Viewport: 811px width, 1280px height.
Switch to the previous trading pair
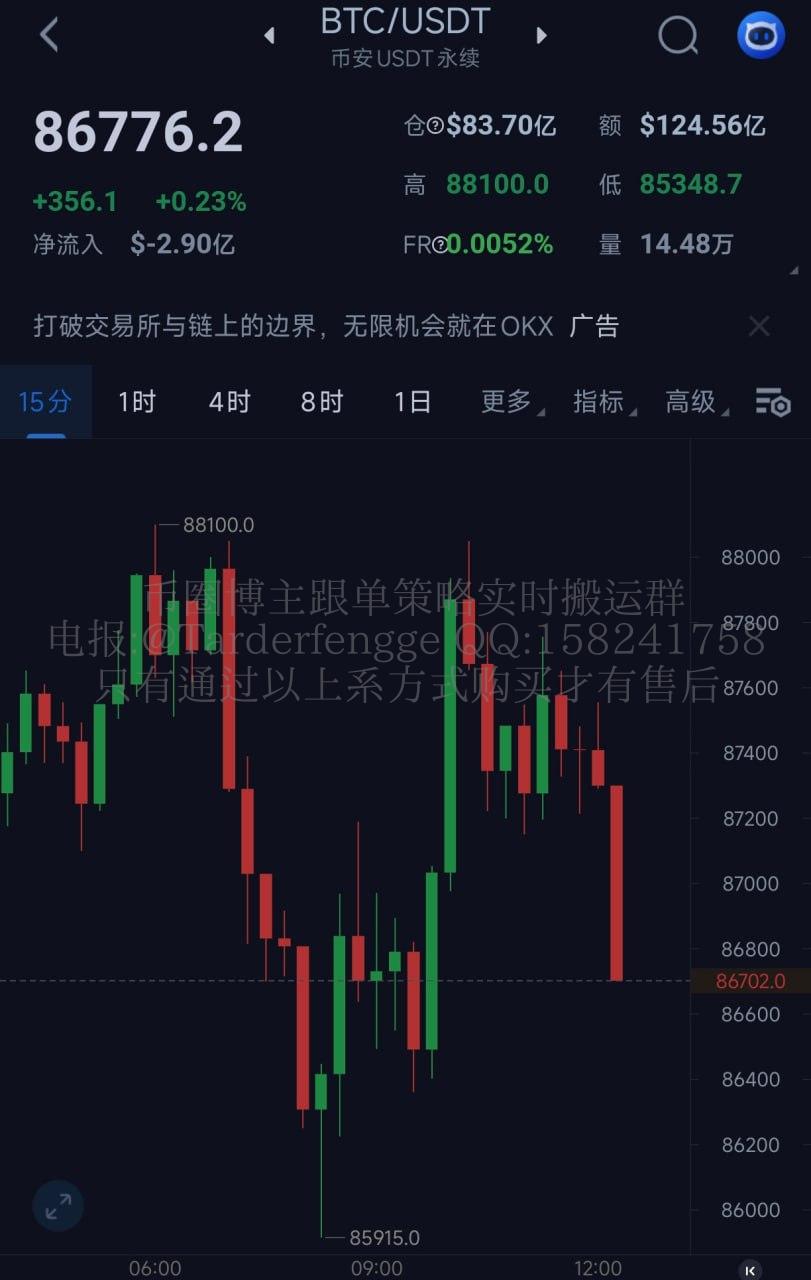click(x=269, y=36)
